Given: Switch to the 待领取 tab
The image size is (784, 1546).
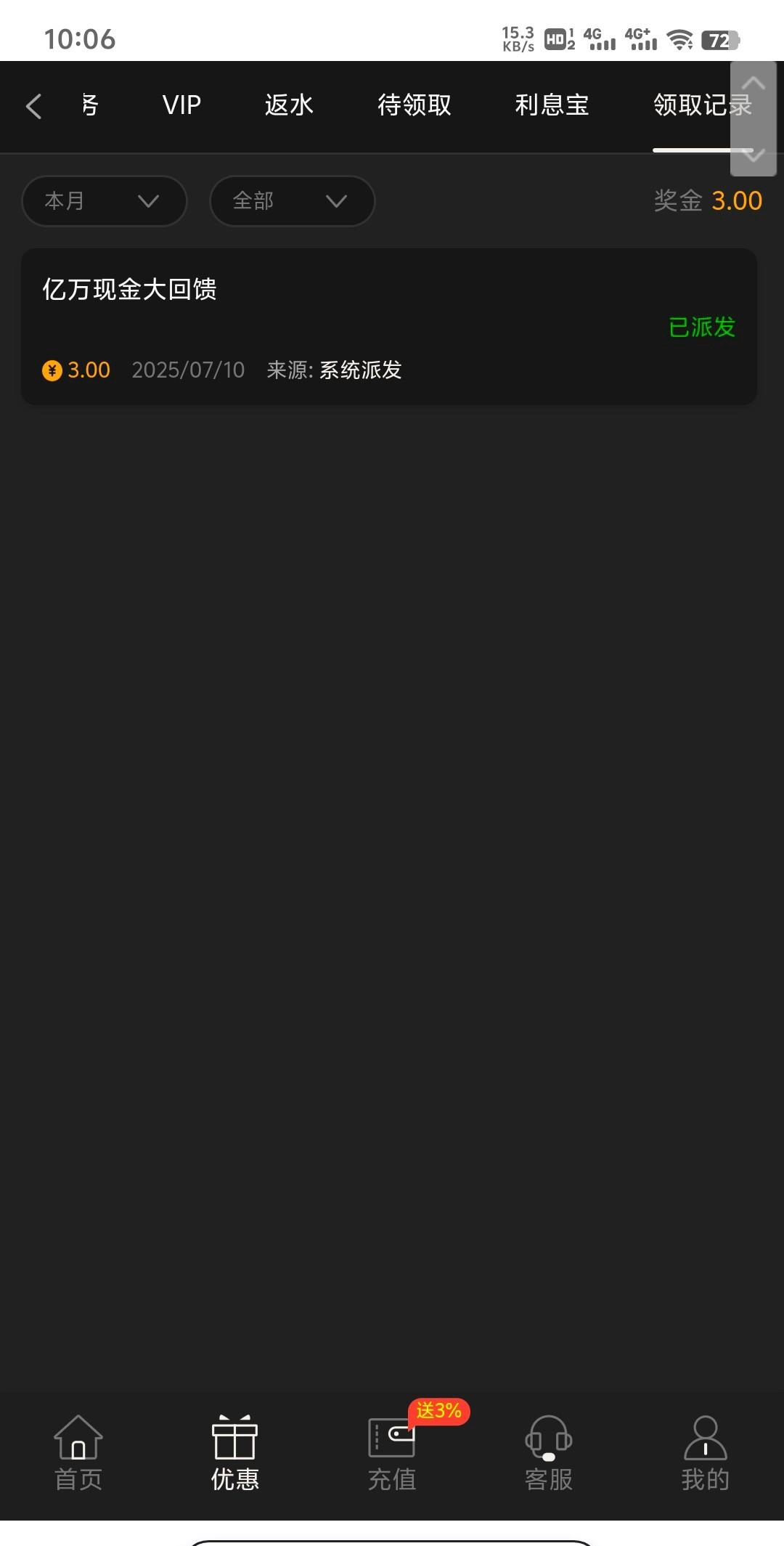Looking at the screenshot, I should click(414, 105).
